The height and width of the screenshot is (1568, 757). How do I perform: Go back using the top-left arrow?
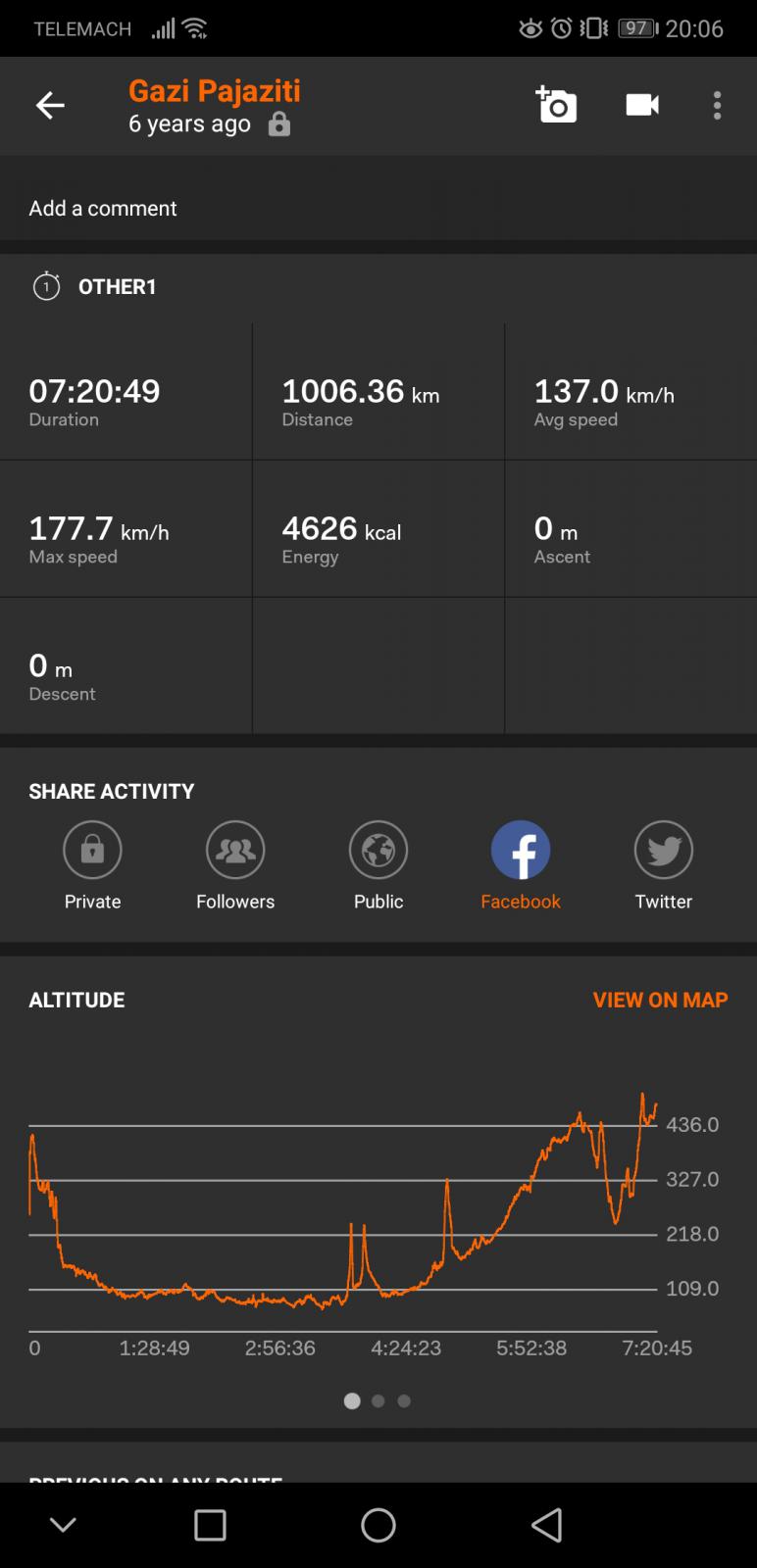point(50,105)
